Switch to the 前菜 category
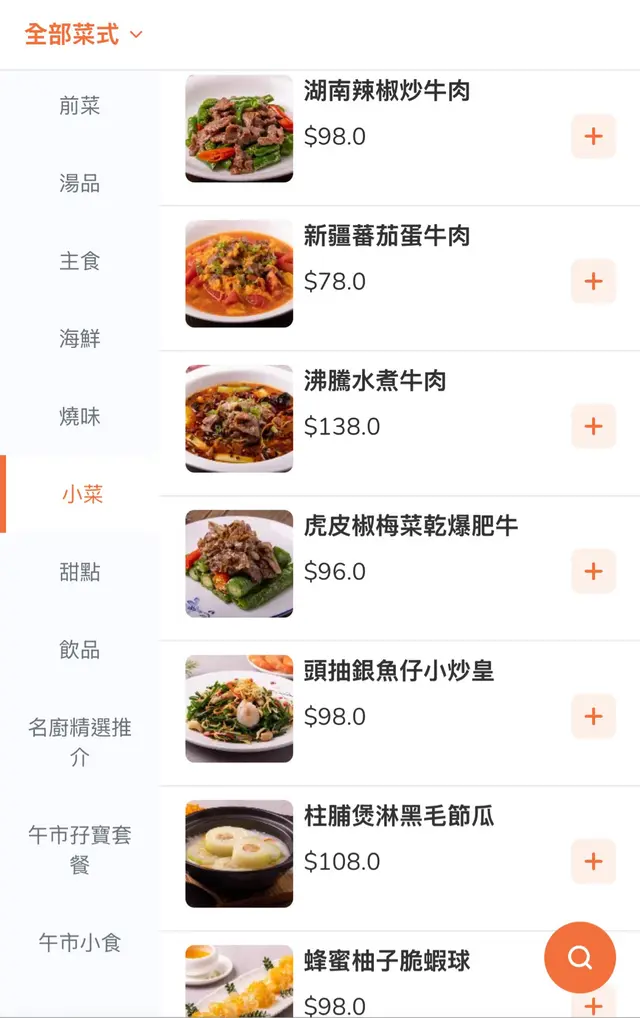Screen dimensions: 640x1018 tap(80, 105)
